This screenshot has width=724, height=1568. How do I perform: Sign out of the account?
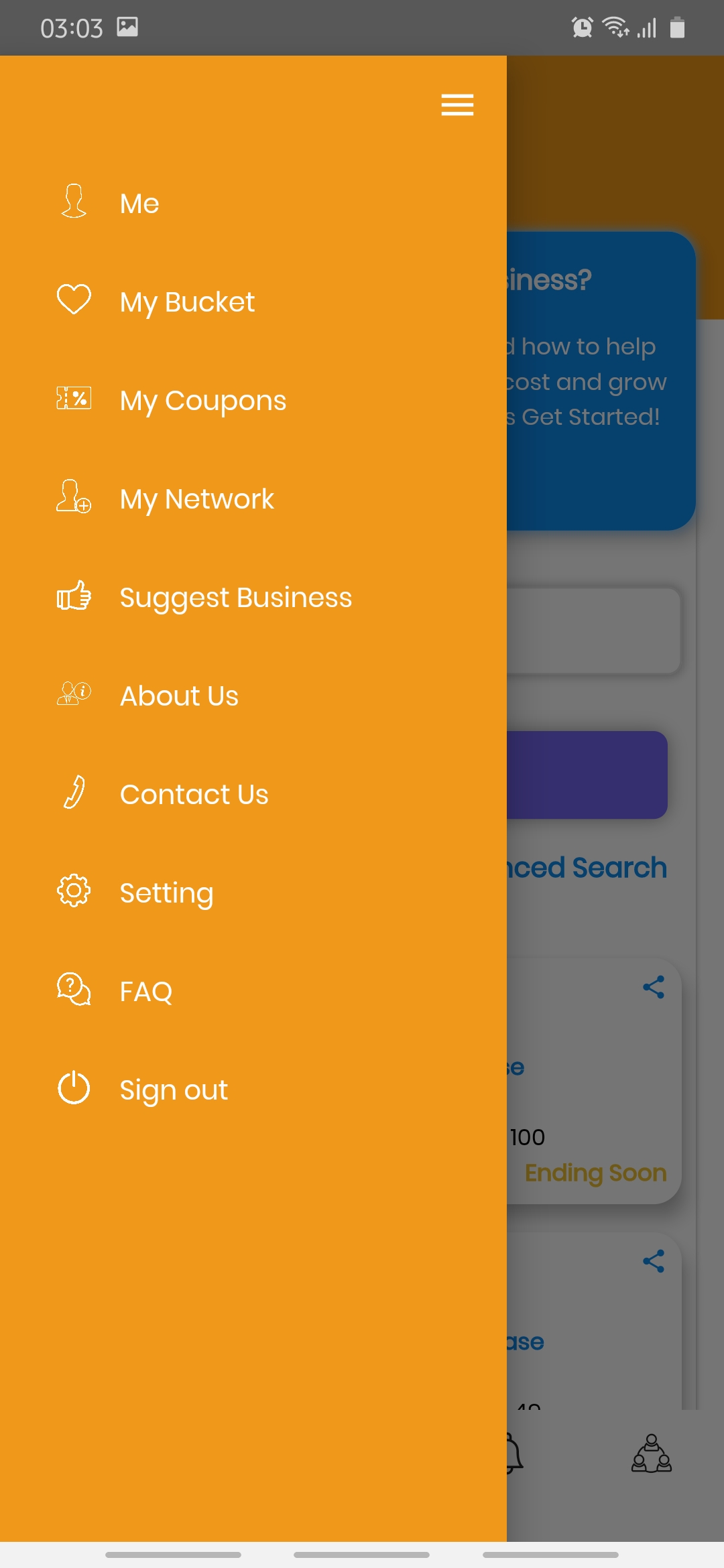coord(253,1090)
